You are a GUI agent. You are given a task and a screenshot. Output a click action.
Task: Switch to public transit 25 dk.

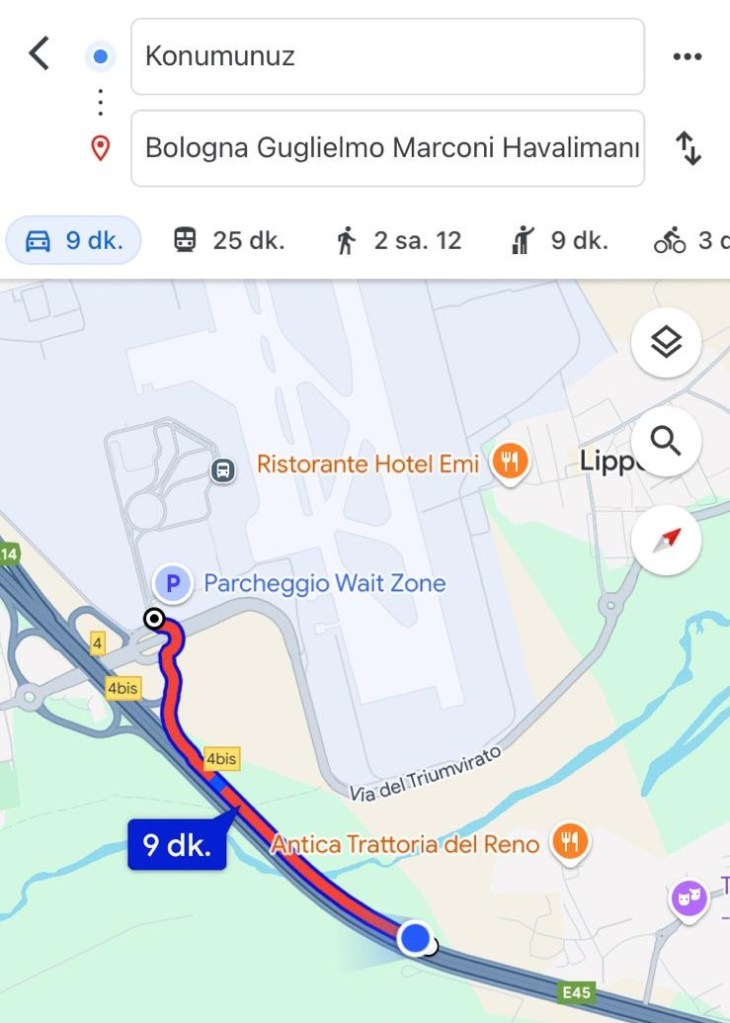[229, 241]
